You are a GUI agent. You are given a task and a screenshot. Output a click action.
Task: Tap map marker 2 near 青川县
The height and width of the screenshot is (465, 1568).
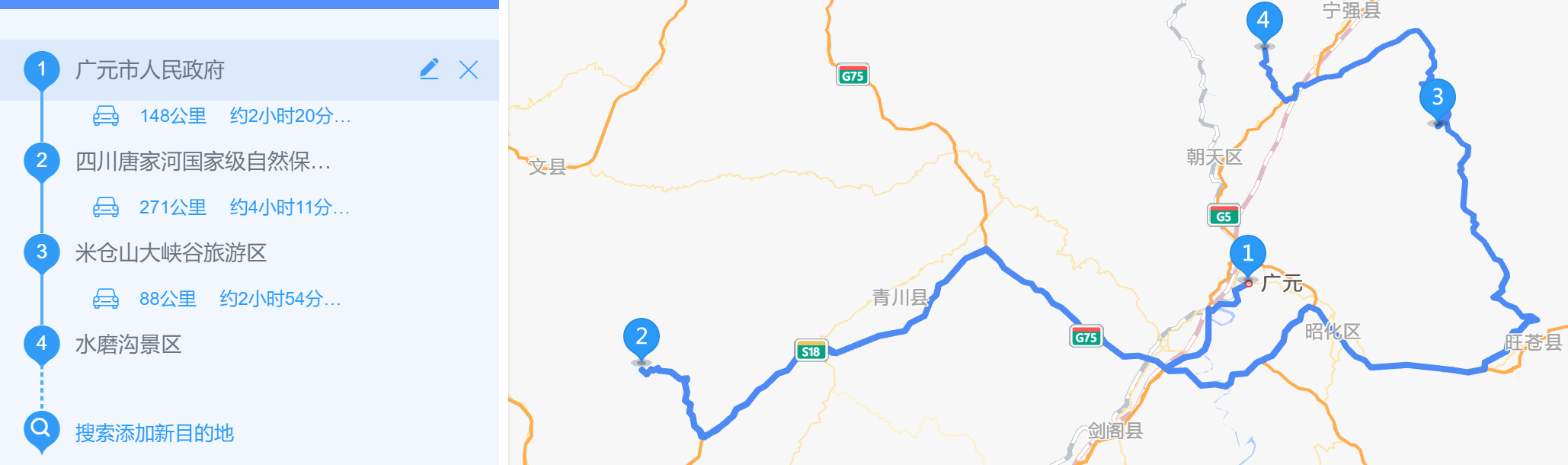641,338
